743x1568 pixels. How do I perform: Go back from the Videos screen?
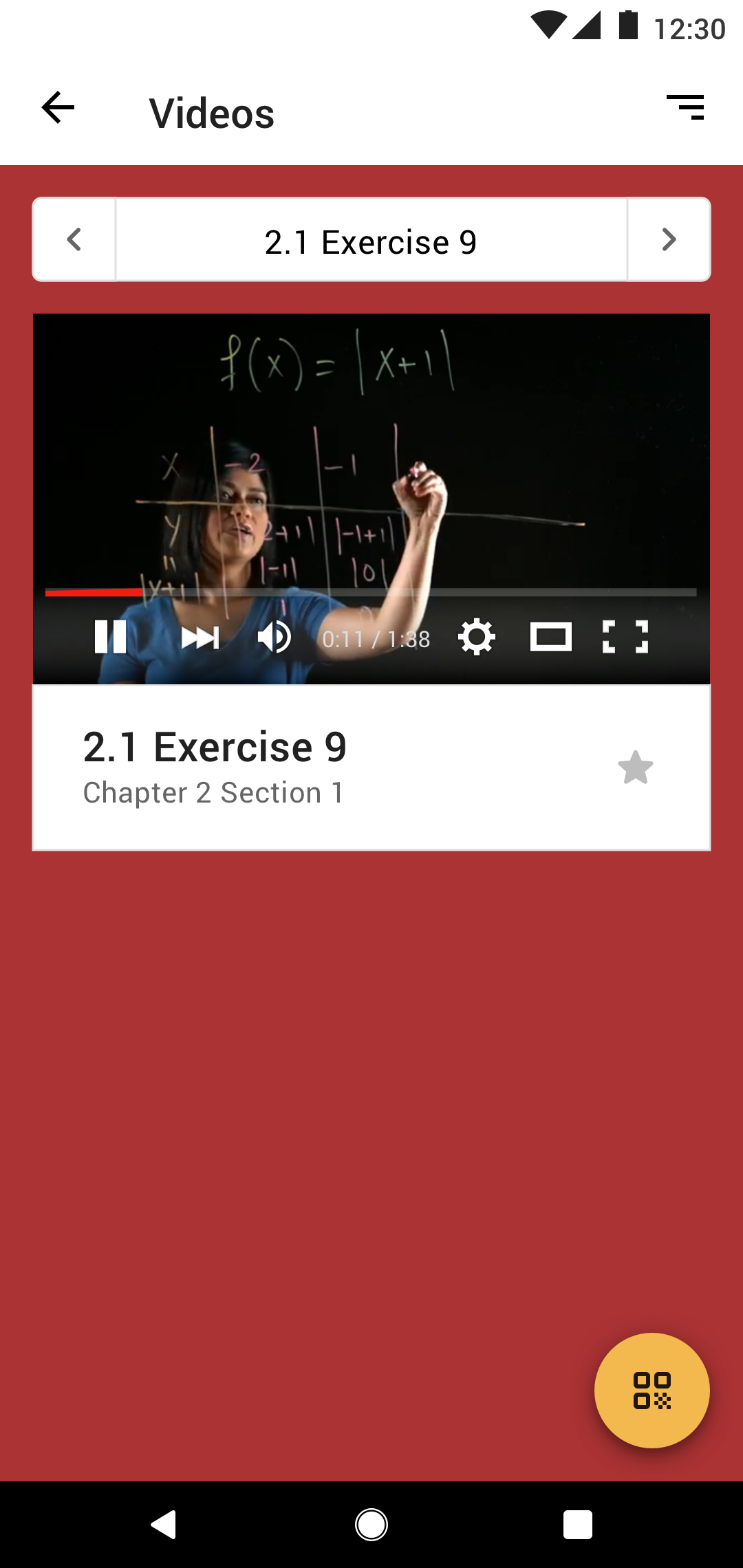coord(58,108)
